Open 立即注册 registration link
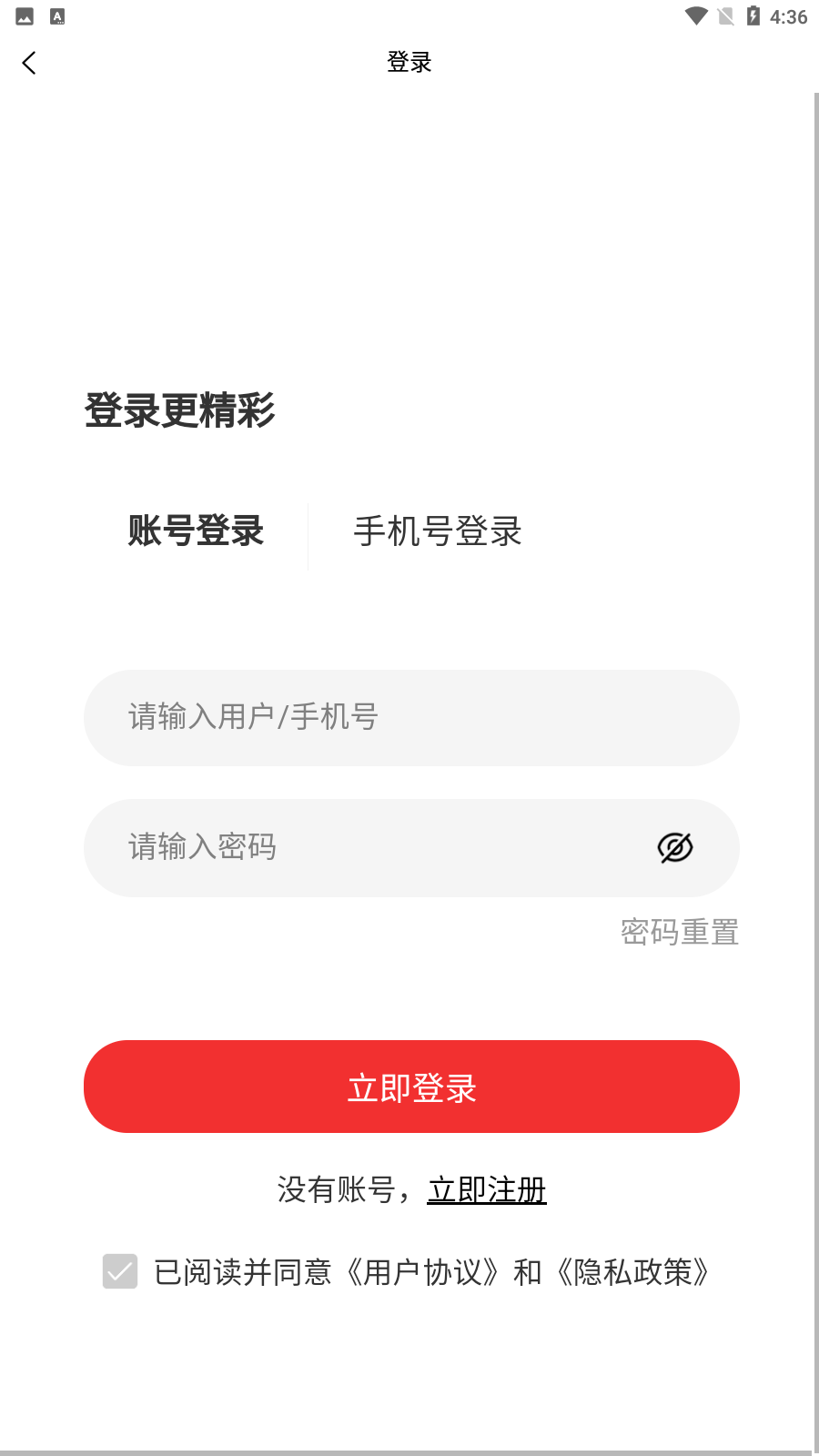The width and height of the screenshot is (819, 1456). click(x=488, y=1189)
